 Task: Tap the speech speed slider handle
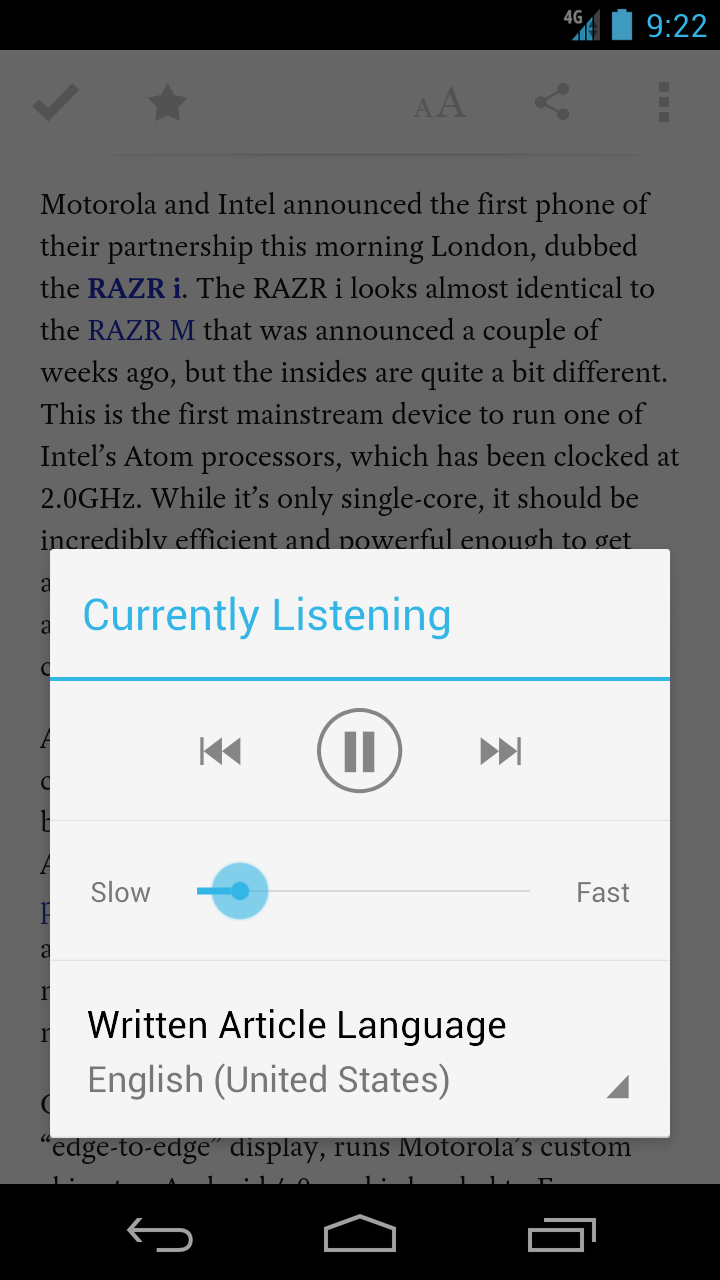pyautogui.click(x=240, y=891)
